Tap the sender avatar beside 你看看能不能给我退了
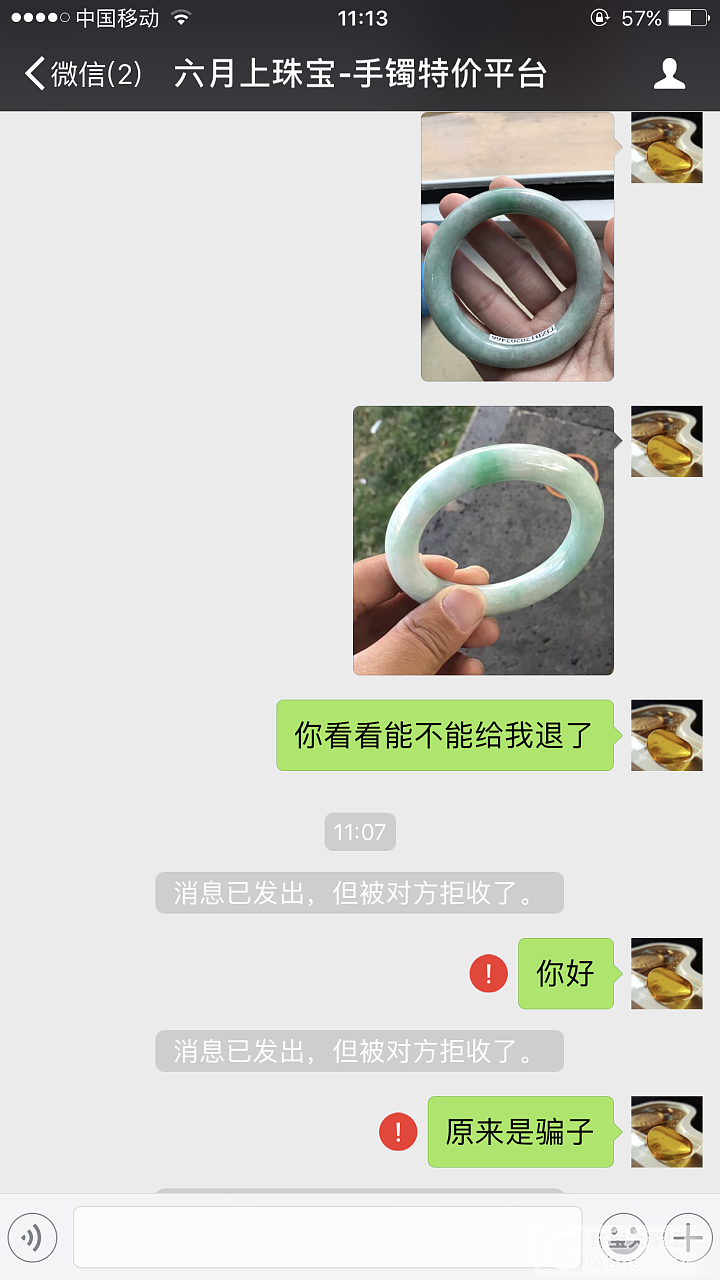The height and width of the screenshot is (1280, 720). (x=666, y=735)
